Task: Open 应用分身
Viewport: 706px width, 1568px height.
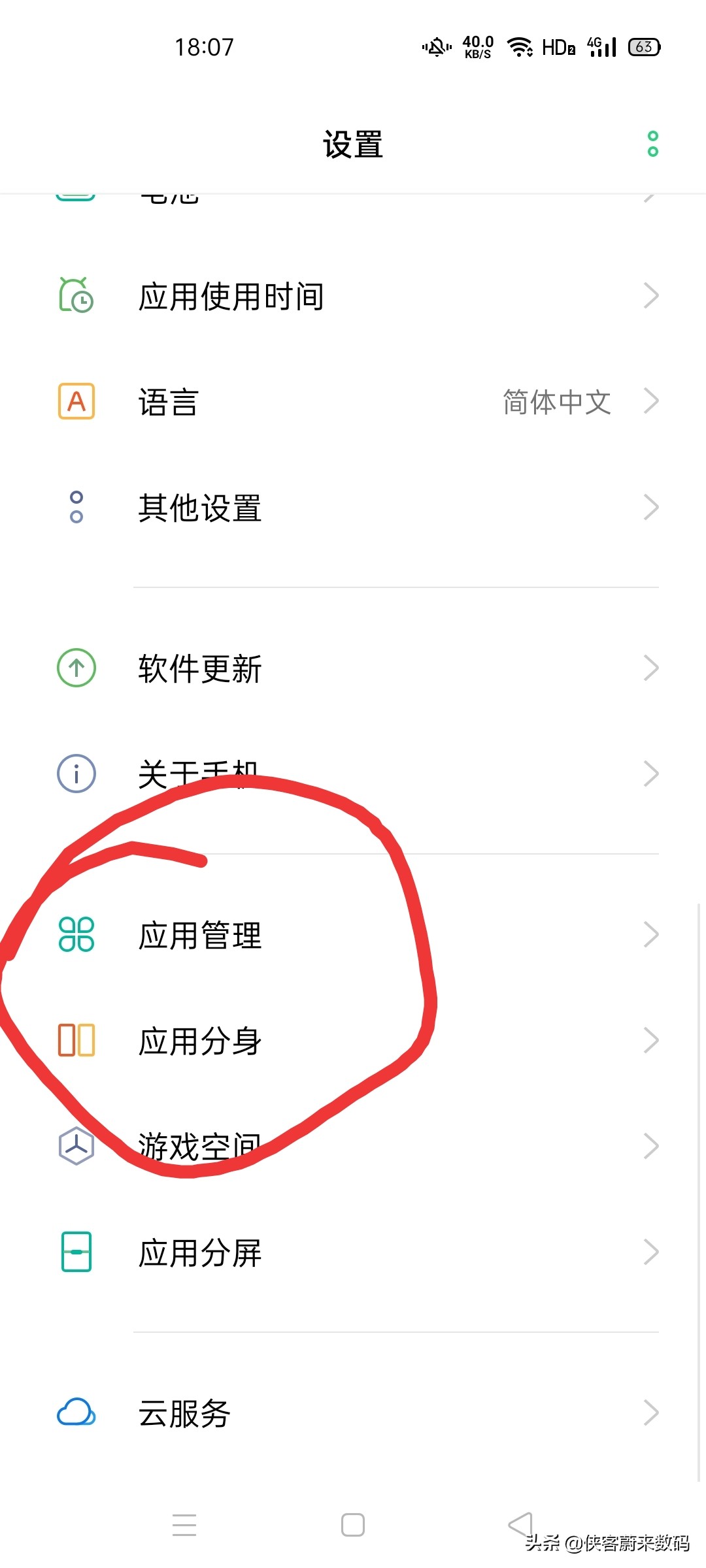Action: pyautogui.click(x=353, y=1041)
